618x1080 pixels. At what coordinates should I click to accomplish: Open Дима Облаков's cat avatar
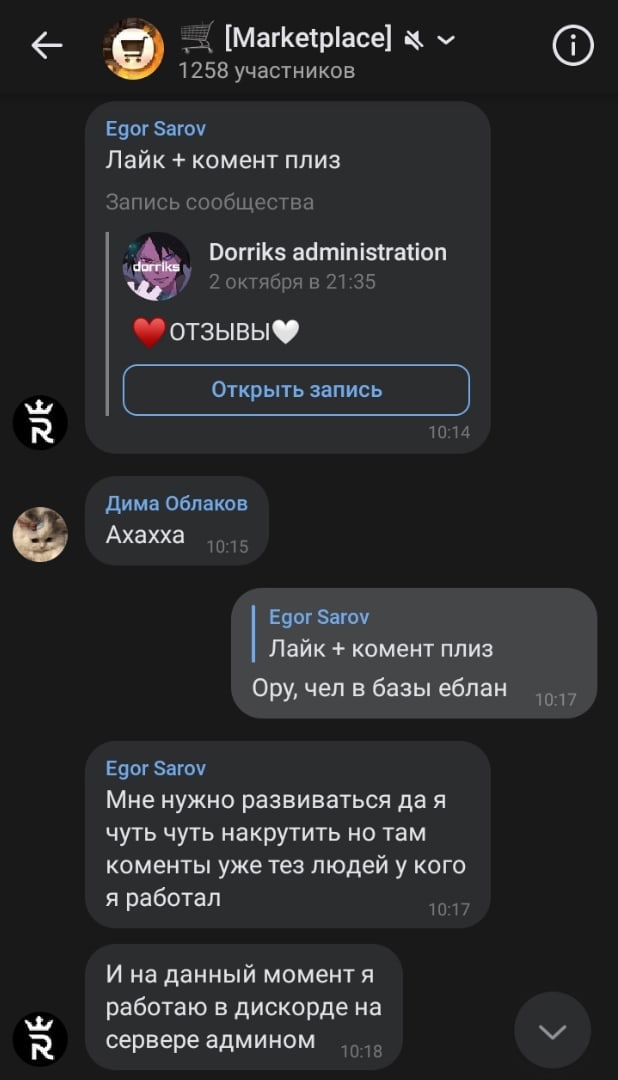point(40,534)
